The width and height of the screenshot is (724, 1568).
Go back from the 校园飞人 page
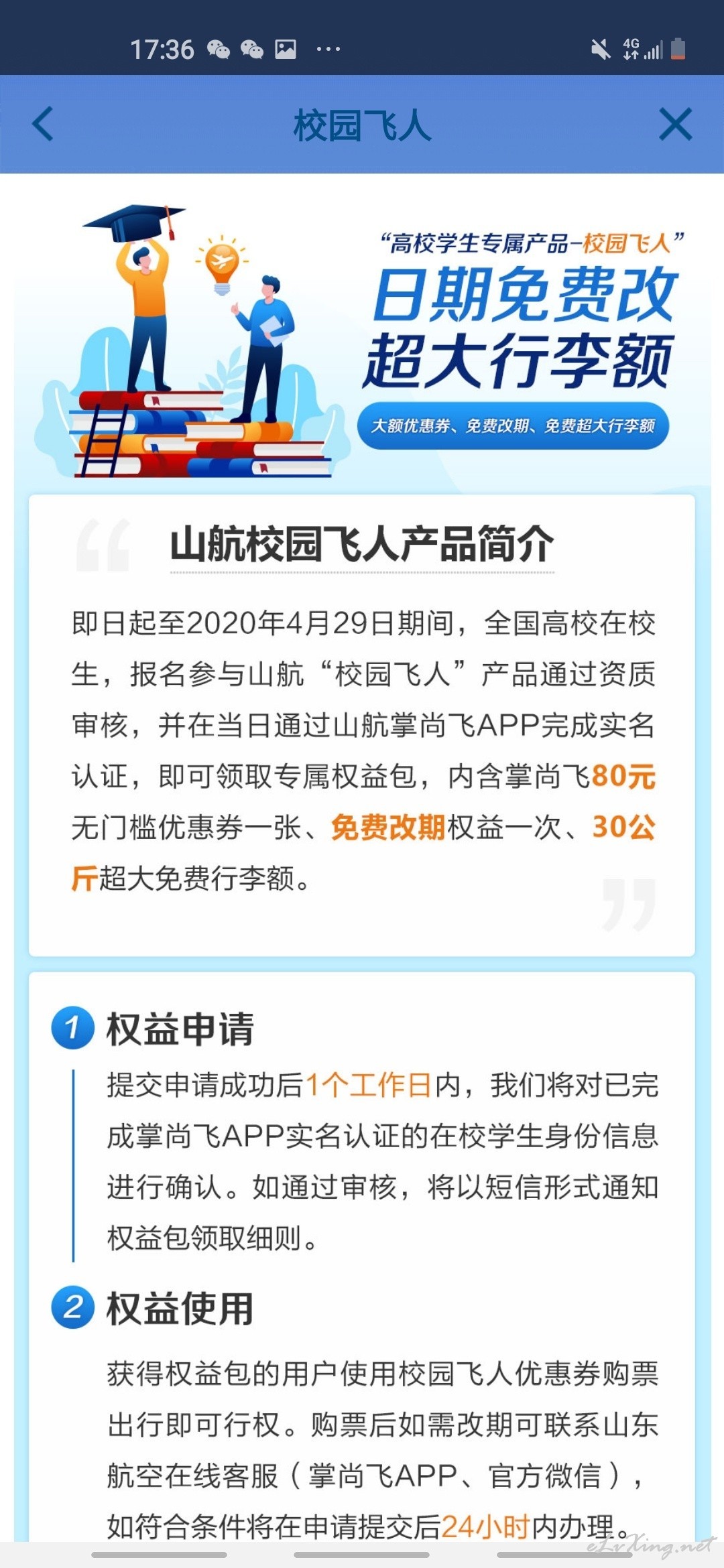[43, 125]
